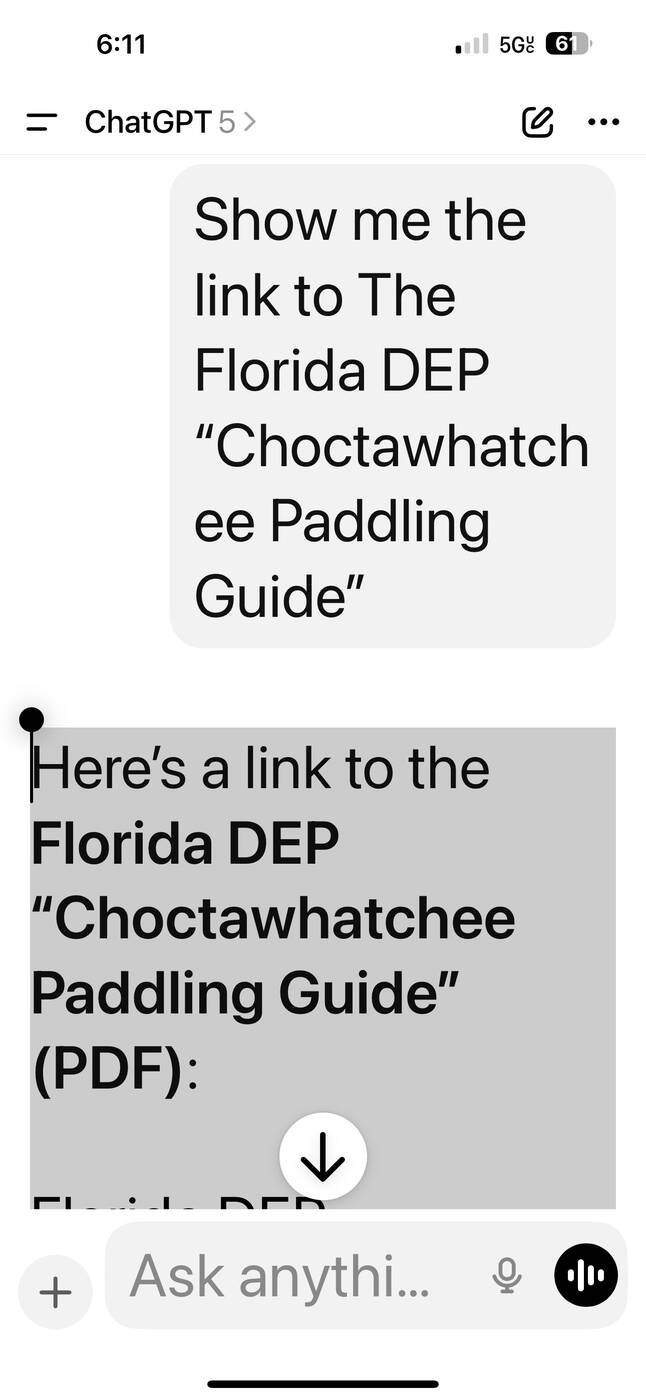646x1400 pixels.
Task: Focus the Ask anything text field
Action: pyautogui.click(x=300, y=1275)
